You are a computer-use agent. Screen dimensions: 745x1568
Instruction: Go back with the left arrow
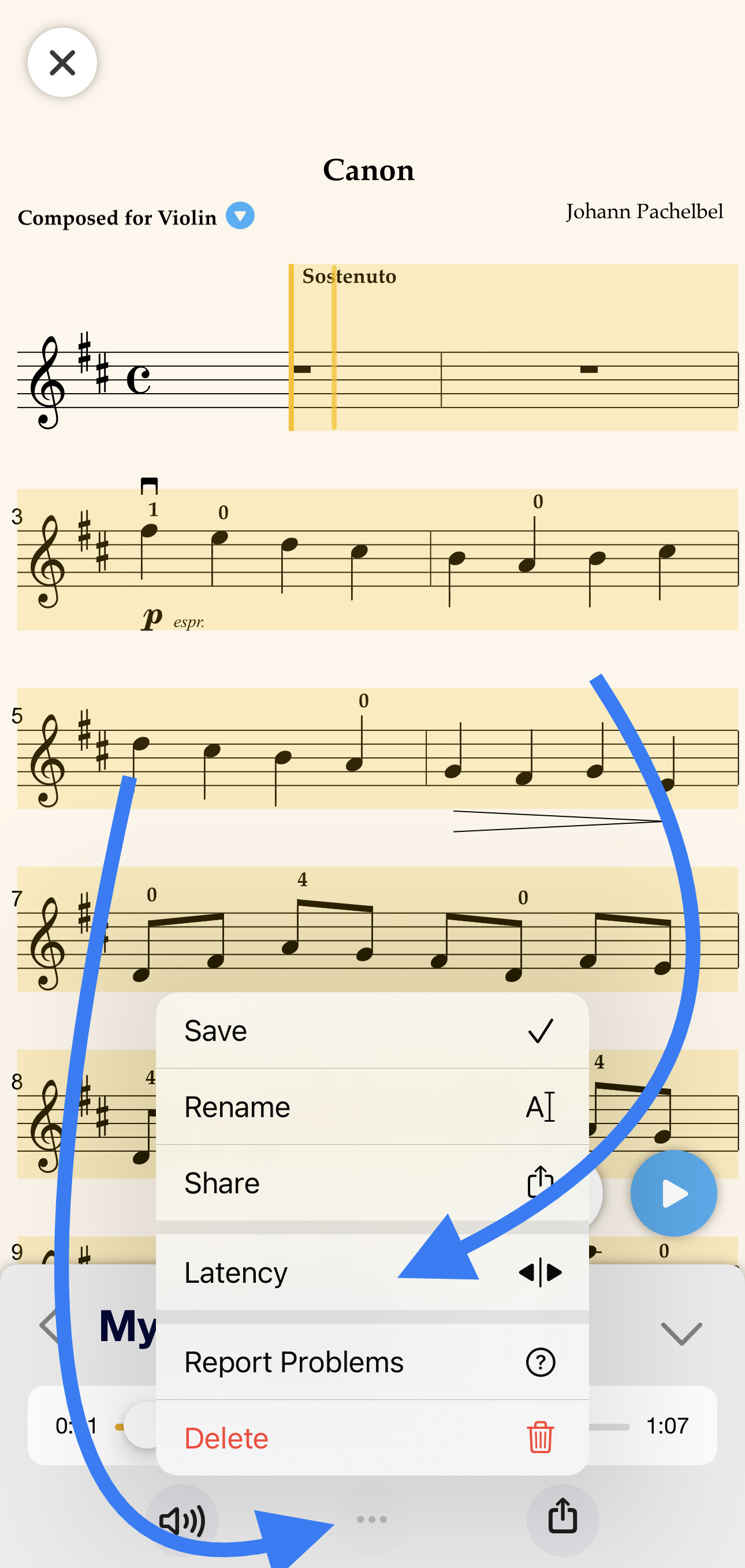coord(50,1326)
